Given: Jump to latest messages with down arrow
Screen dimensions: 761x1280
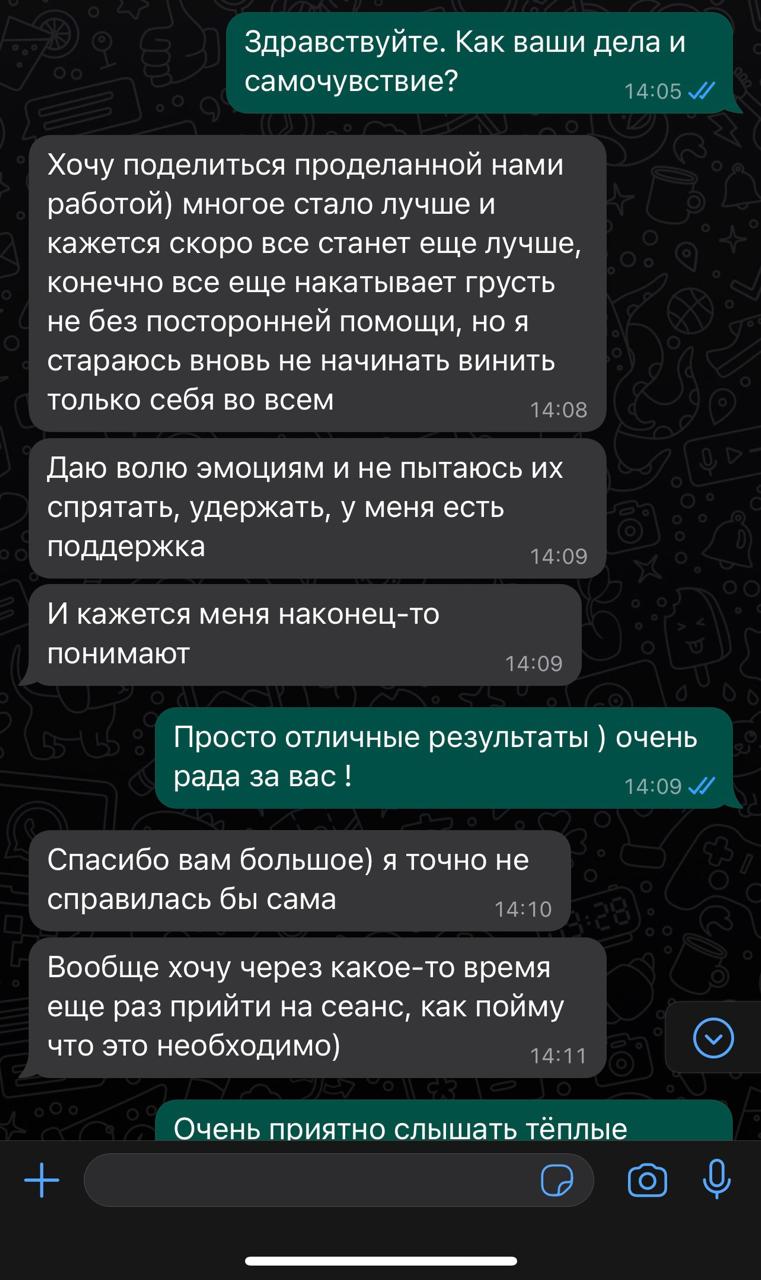Looking at the screenshot, I should tap(713, 1038).
